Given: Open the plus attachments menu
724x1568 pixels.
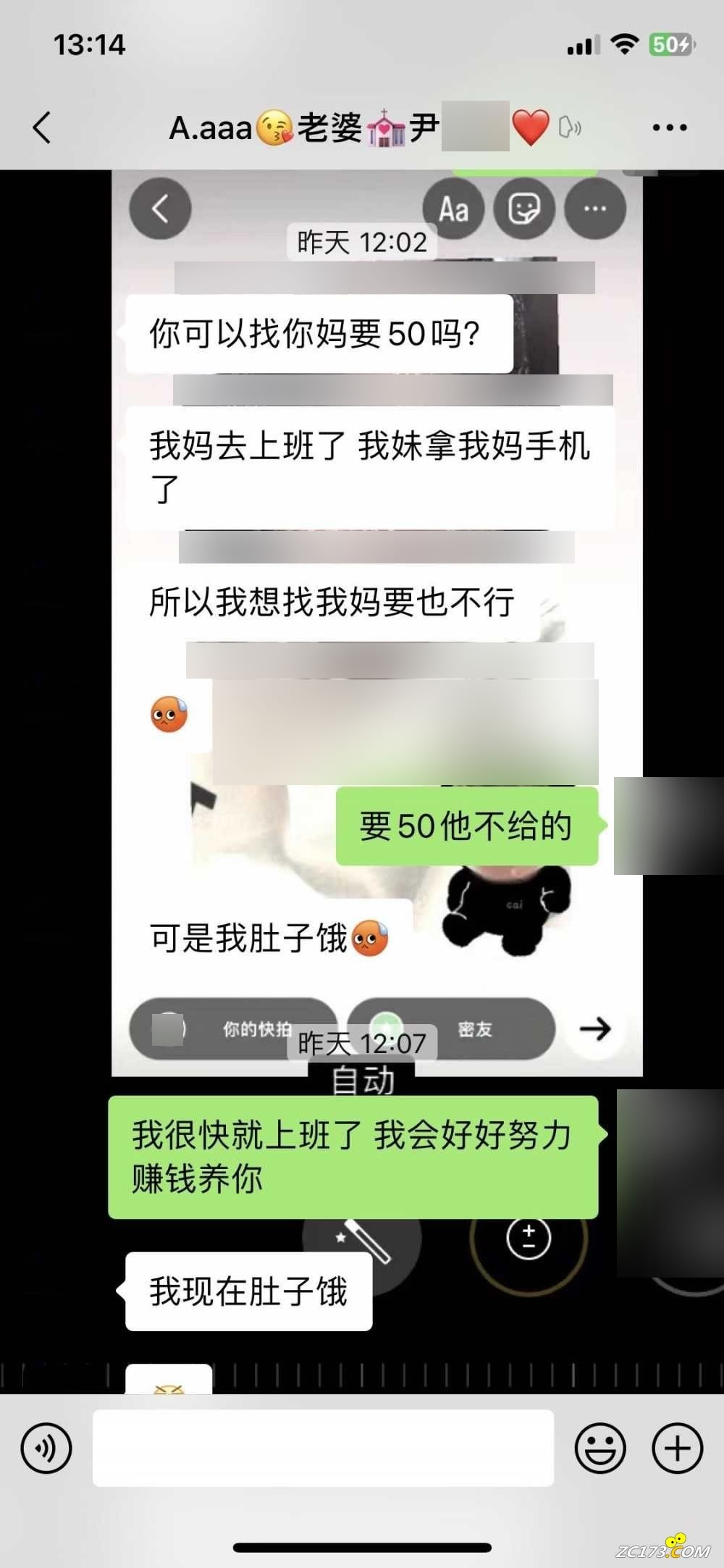Looking at the screenshot, I should click(x=678, y=1448).
